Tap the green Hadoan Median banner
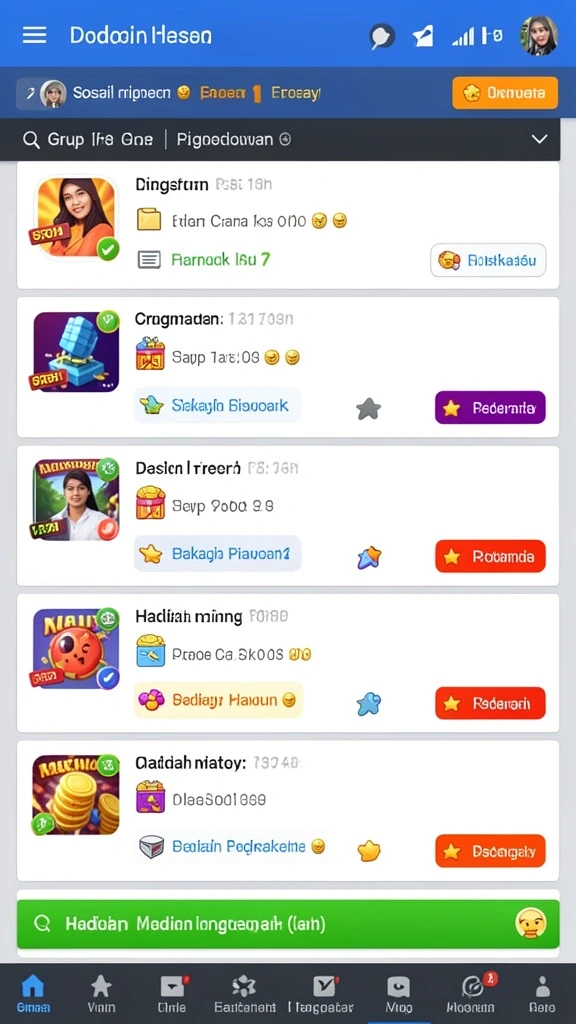The height and width of the screenshot is (1024, 576). coord(288,924)
